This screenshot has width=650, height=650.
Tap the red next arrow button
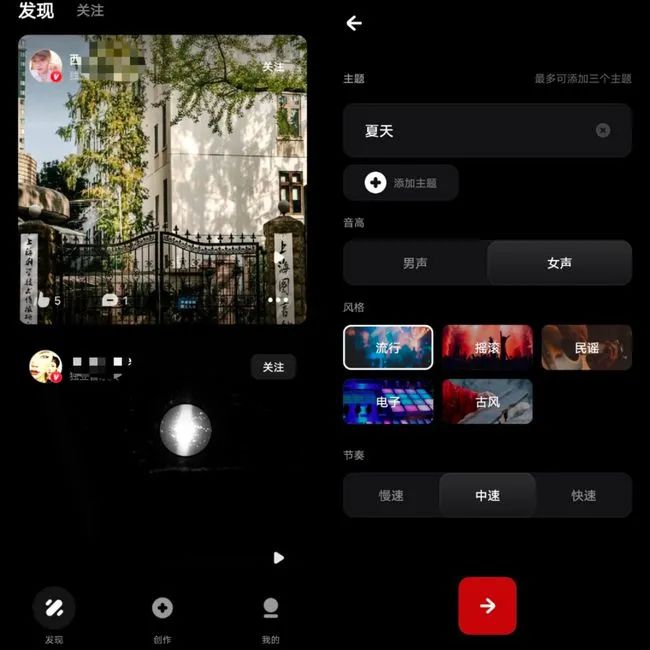(x=487, y=605)
